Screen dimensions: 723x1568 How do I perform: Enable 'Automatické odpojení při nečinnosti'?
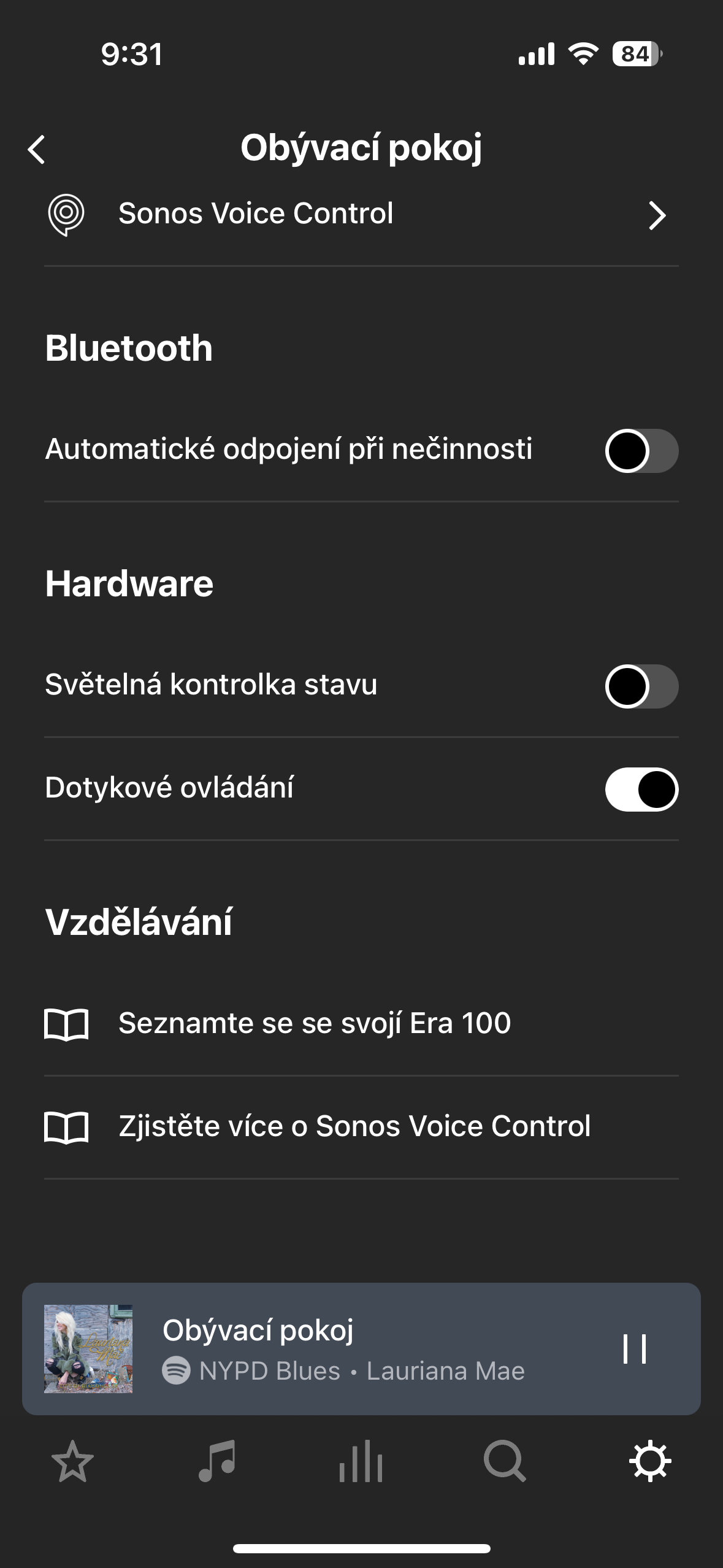[x=641, y=449]
